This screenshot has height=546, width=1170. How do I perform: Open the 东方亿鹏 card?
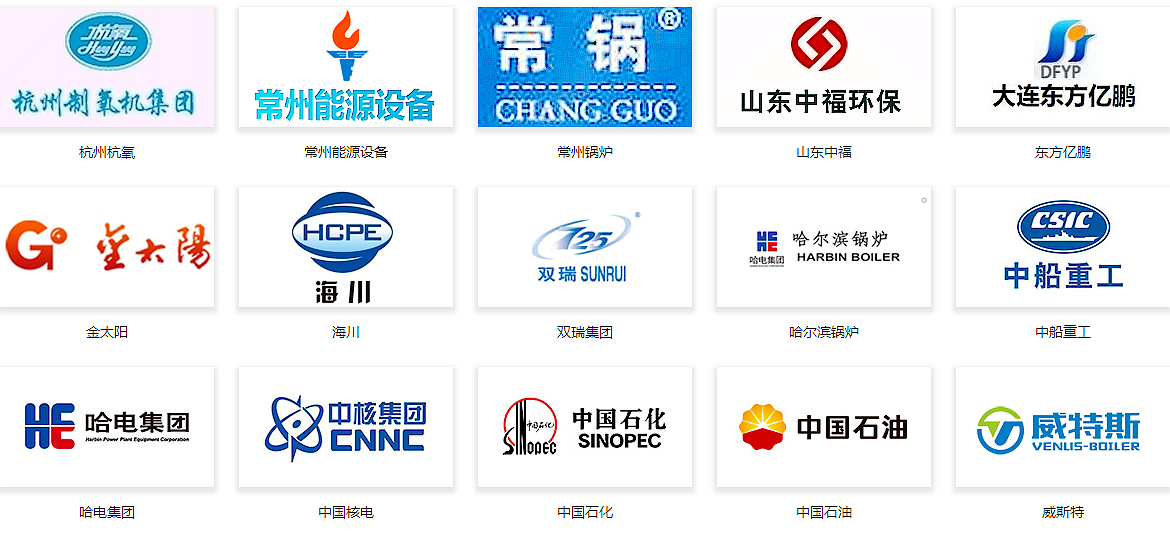pyautogui.click(x=1062, y=67)
